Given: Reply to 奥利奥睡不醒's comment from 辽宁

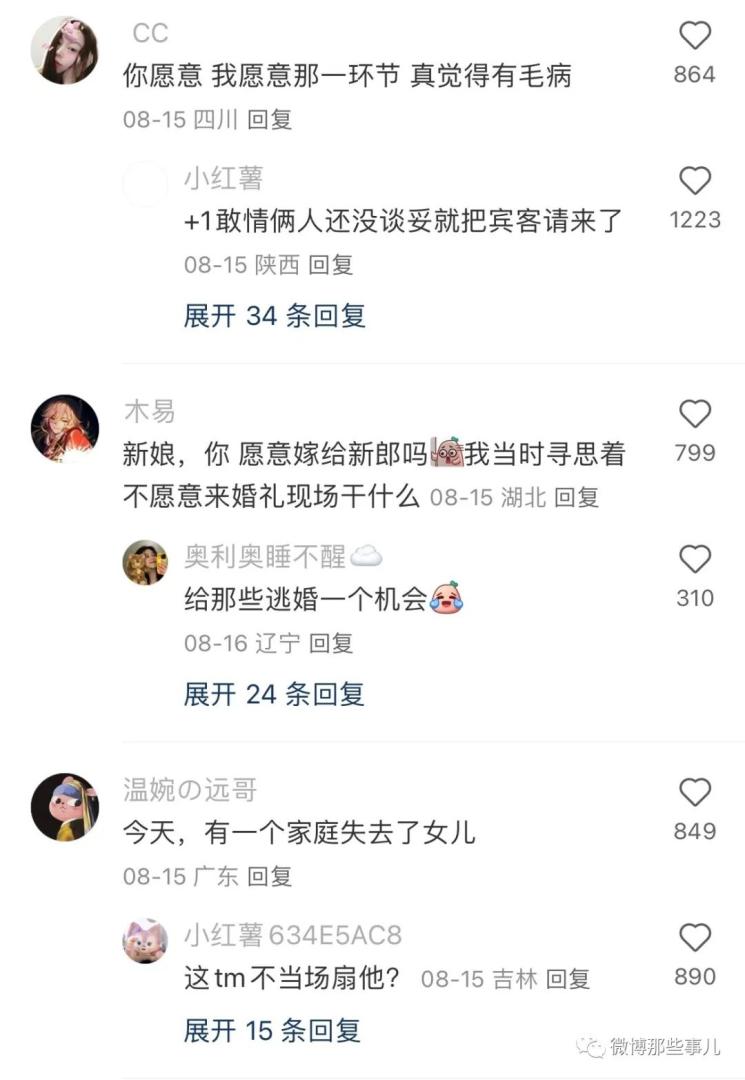Looking at the screenshot, I should [x=330, y=643].
